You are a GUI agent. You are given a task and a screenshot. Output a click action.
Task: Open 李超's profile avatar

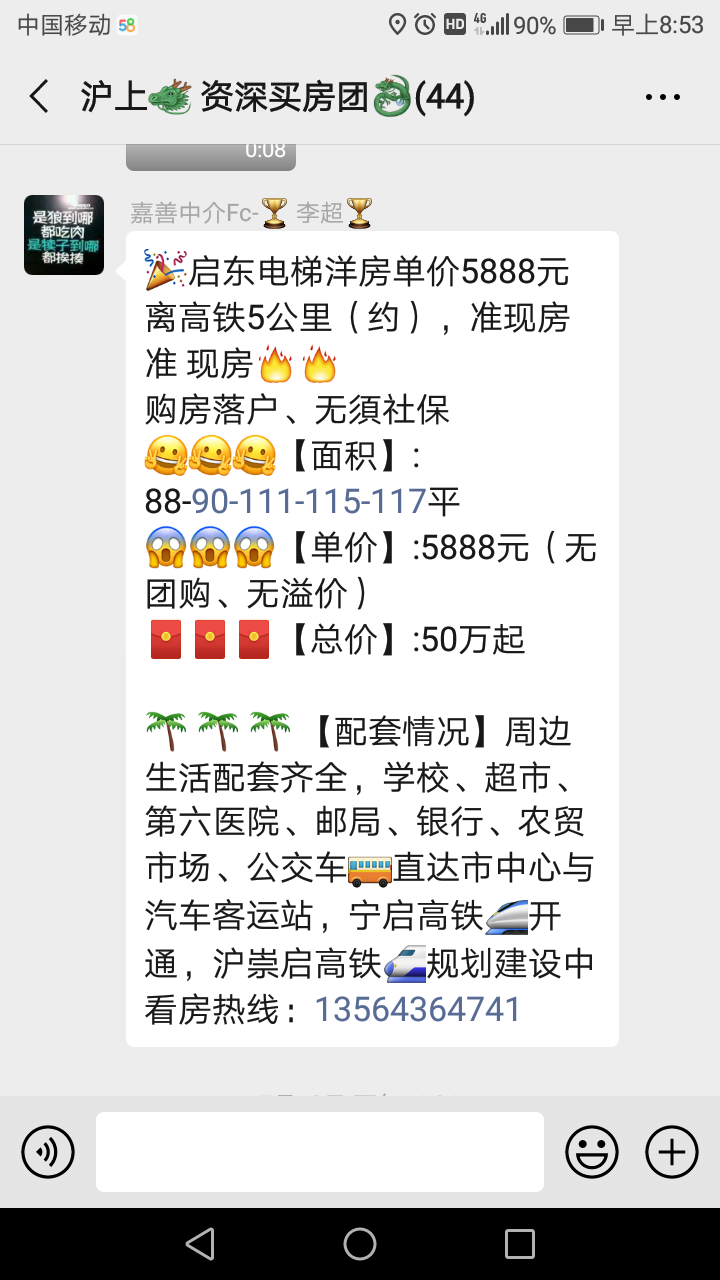click(x=64, y=235)
